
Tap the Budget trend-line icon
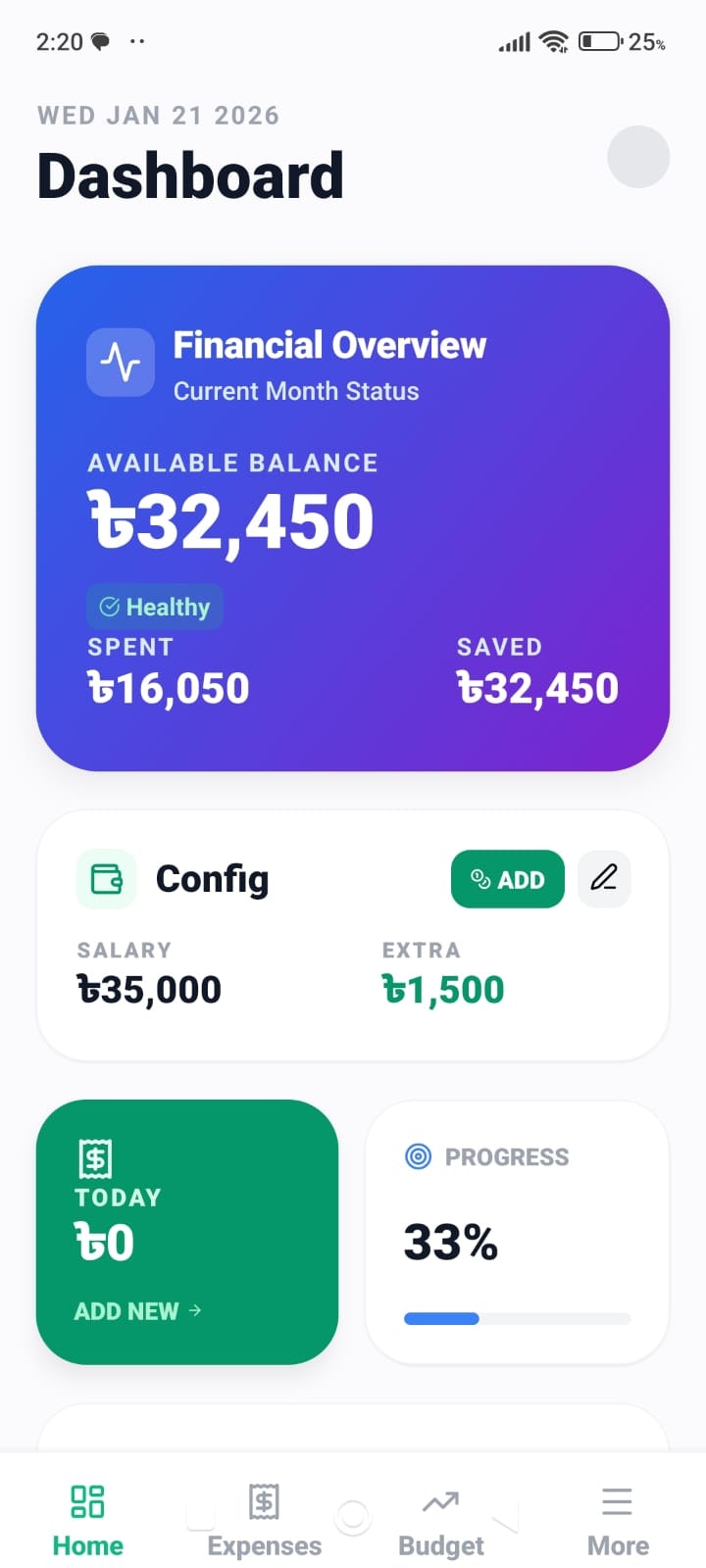pyautogui.click(x=439, y=1500)
